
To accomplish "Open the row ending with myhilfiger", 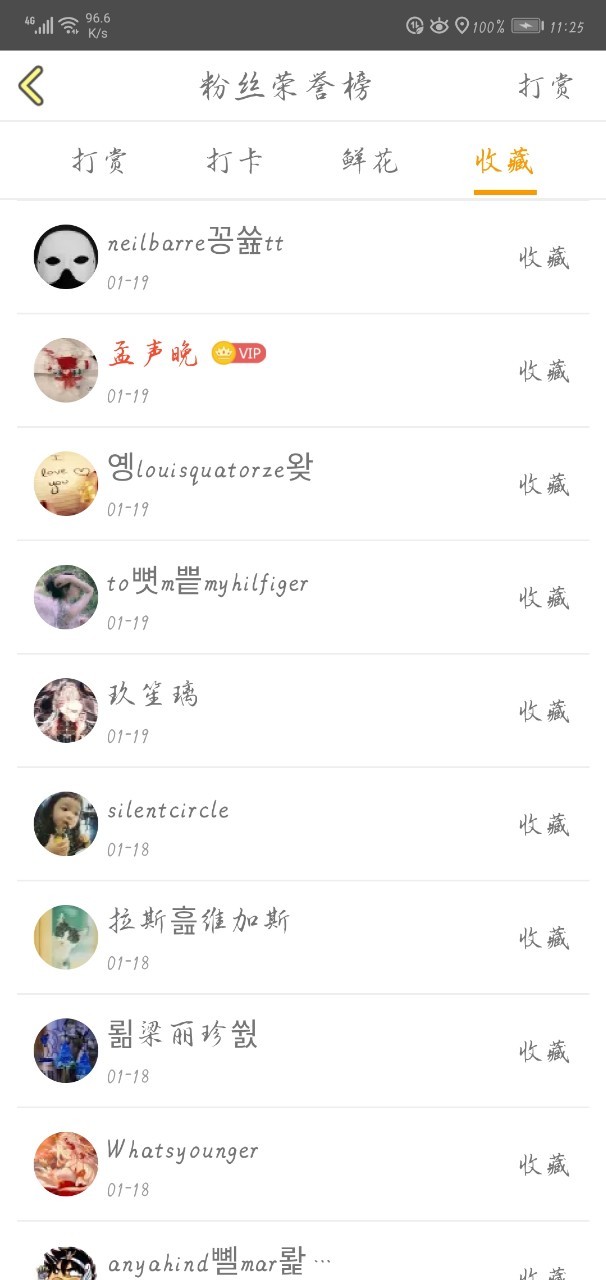I will pos(302,597).
